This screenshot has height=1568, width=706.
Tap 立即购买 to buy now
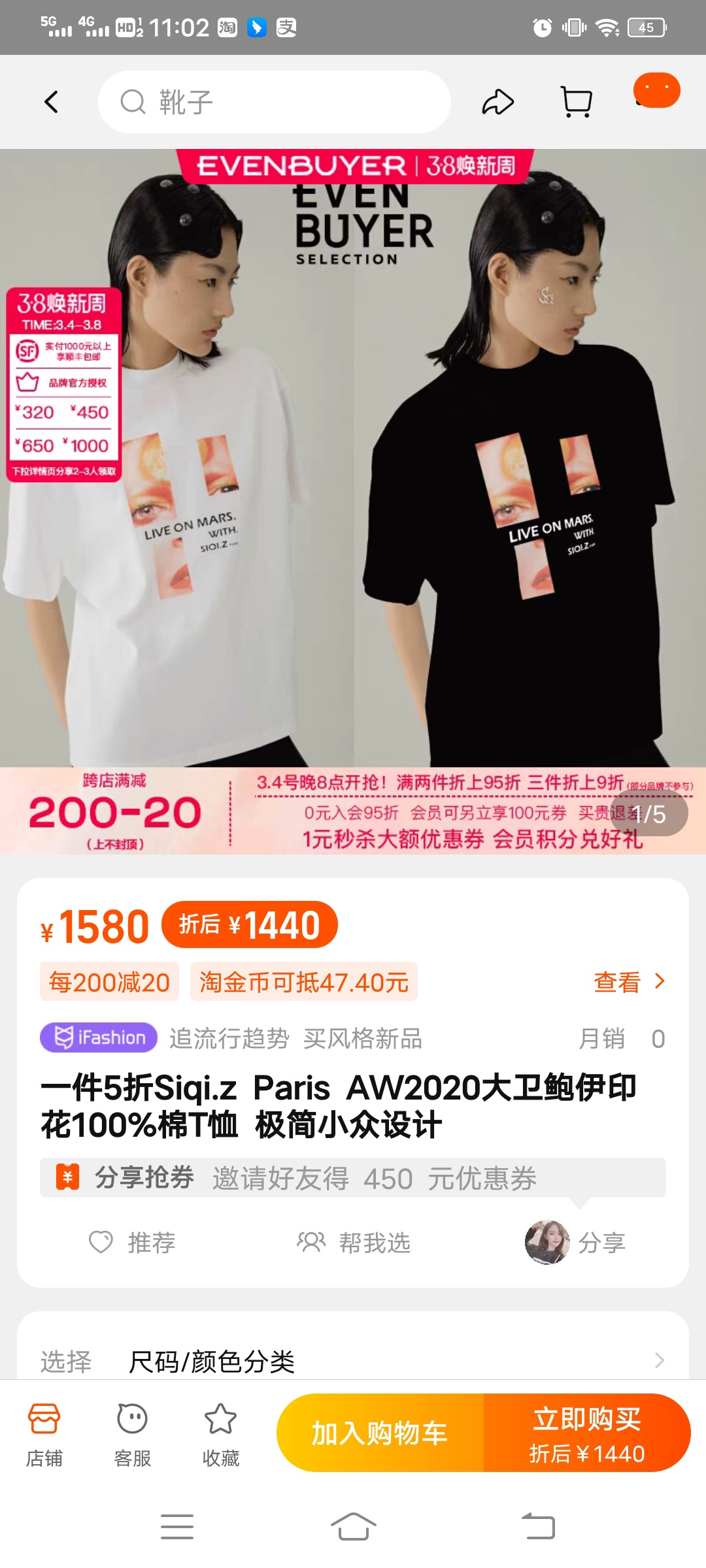(x=586, y=1433)
